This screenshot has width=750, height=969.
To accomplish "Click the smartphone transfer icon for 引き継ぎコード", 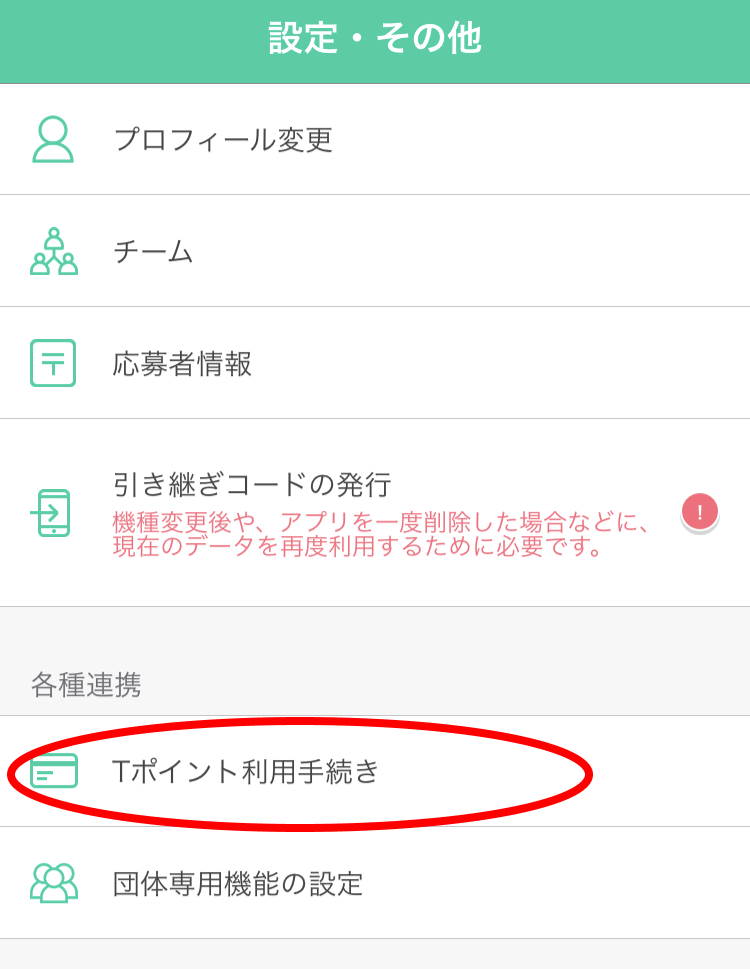I will 52,508.
